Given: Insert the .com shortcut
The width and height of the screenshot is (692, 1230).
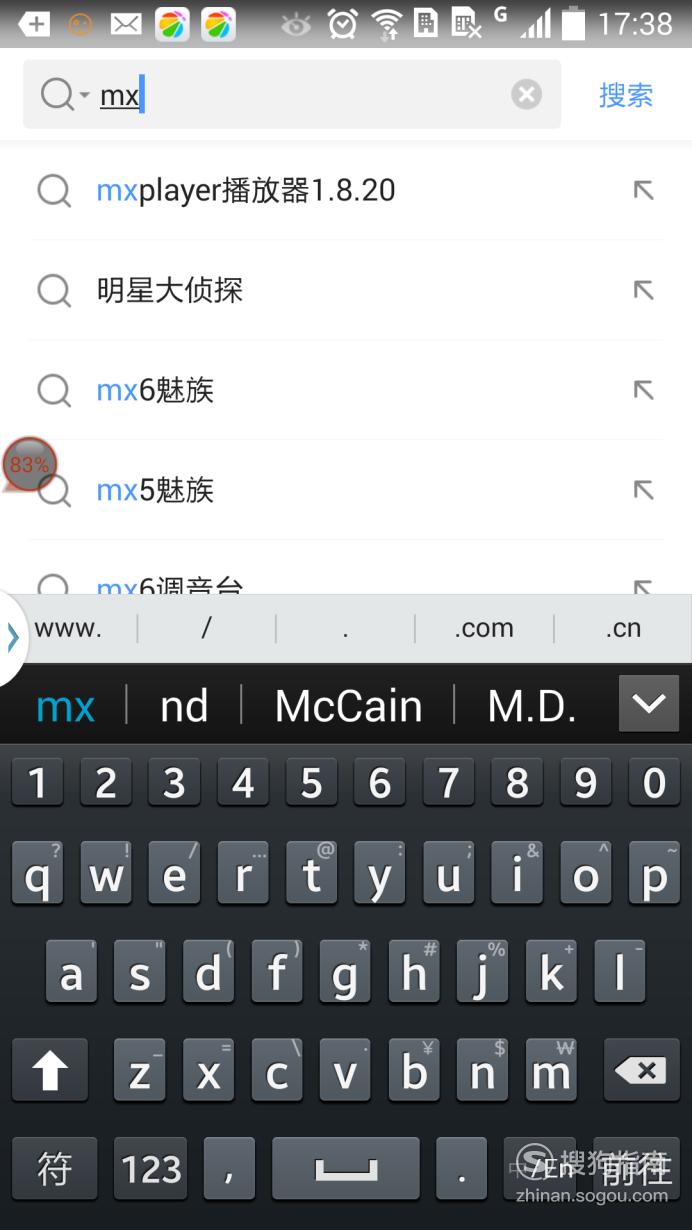Looking at the screenshot, I should (x=484, y=628).
